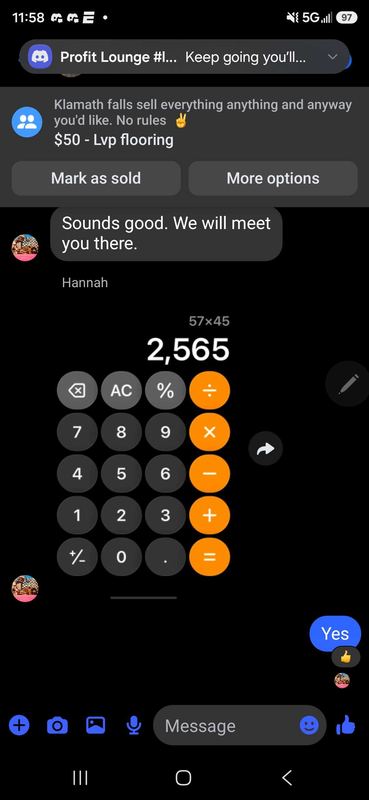Forward the calculator image with the arrow
Image resolution: width=369 pixels, height=800 pixels.
click(x=265, y=448)
